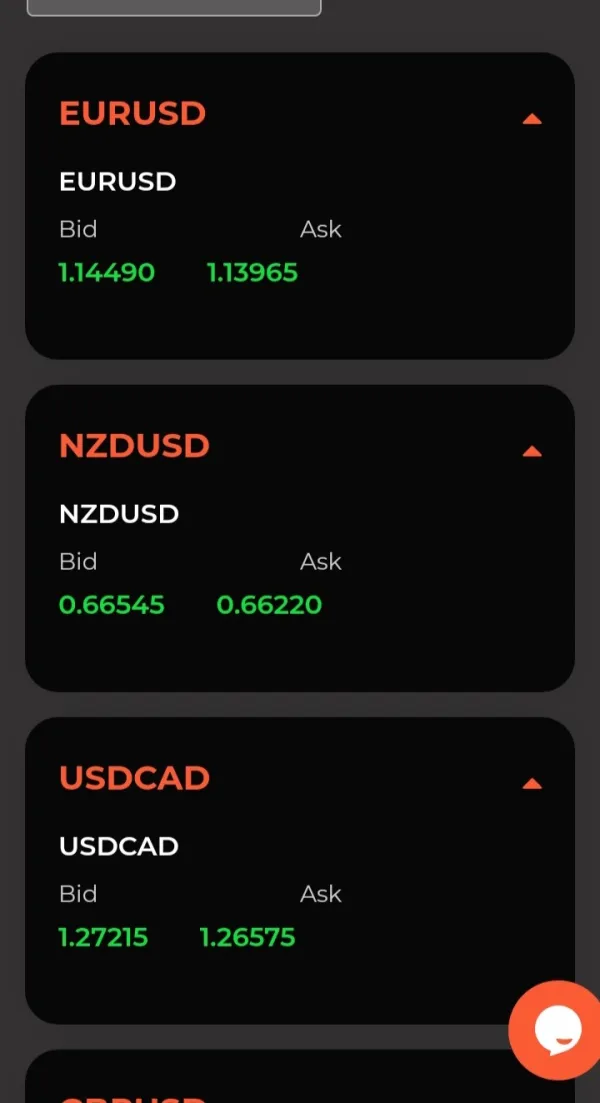This screenshot has width=600, height=1103.
Task: Collapse the EURUSD card
Action: 532,120
